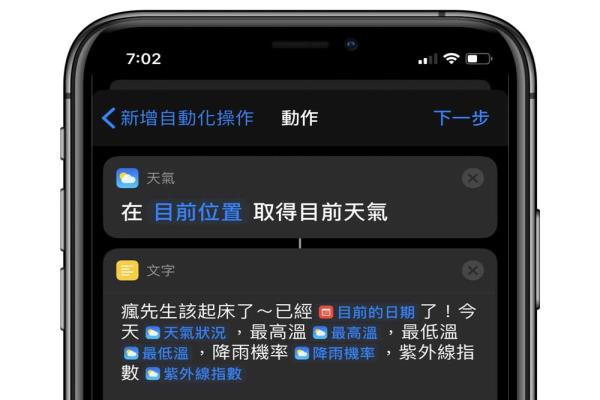Remove the 文字 action
The width and height of the screenshot is (600, 400).
(473, 270)
